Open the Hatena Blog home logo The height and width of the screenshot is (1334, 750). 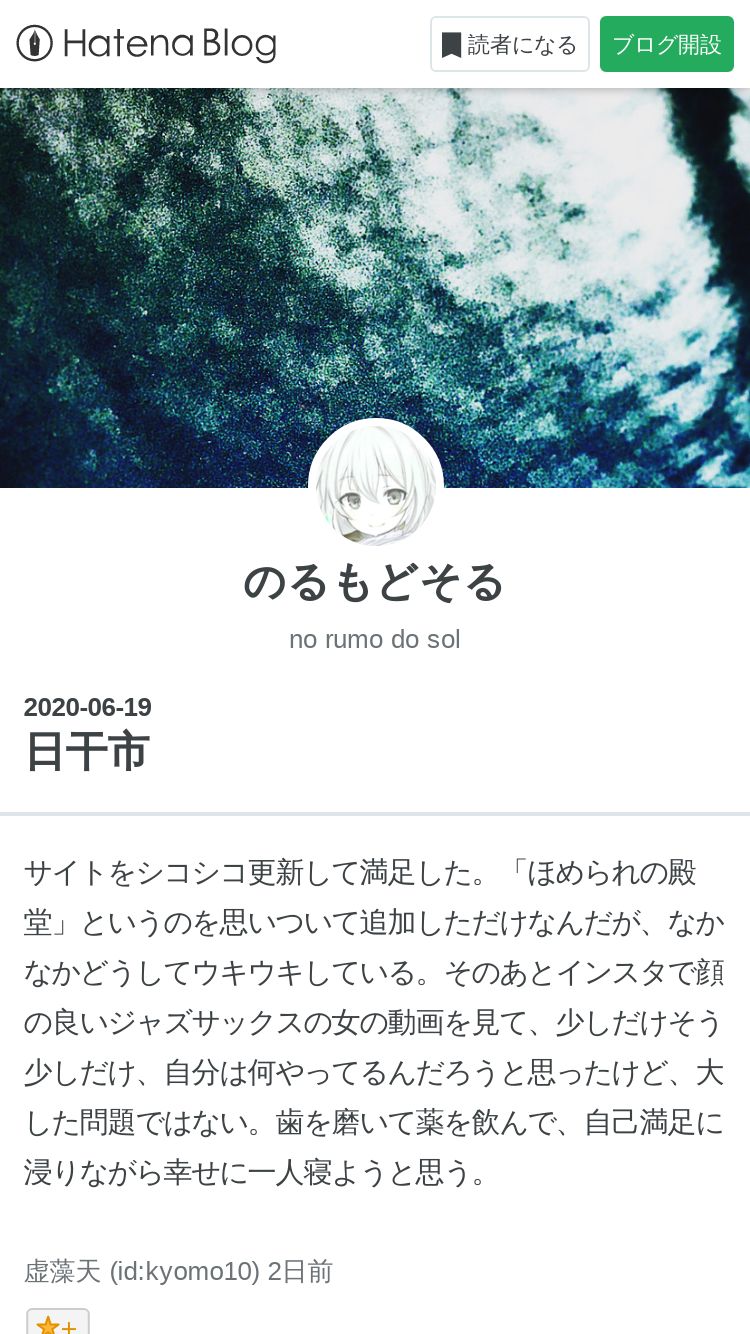146,44
